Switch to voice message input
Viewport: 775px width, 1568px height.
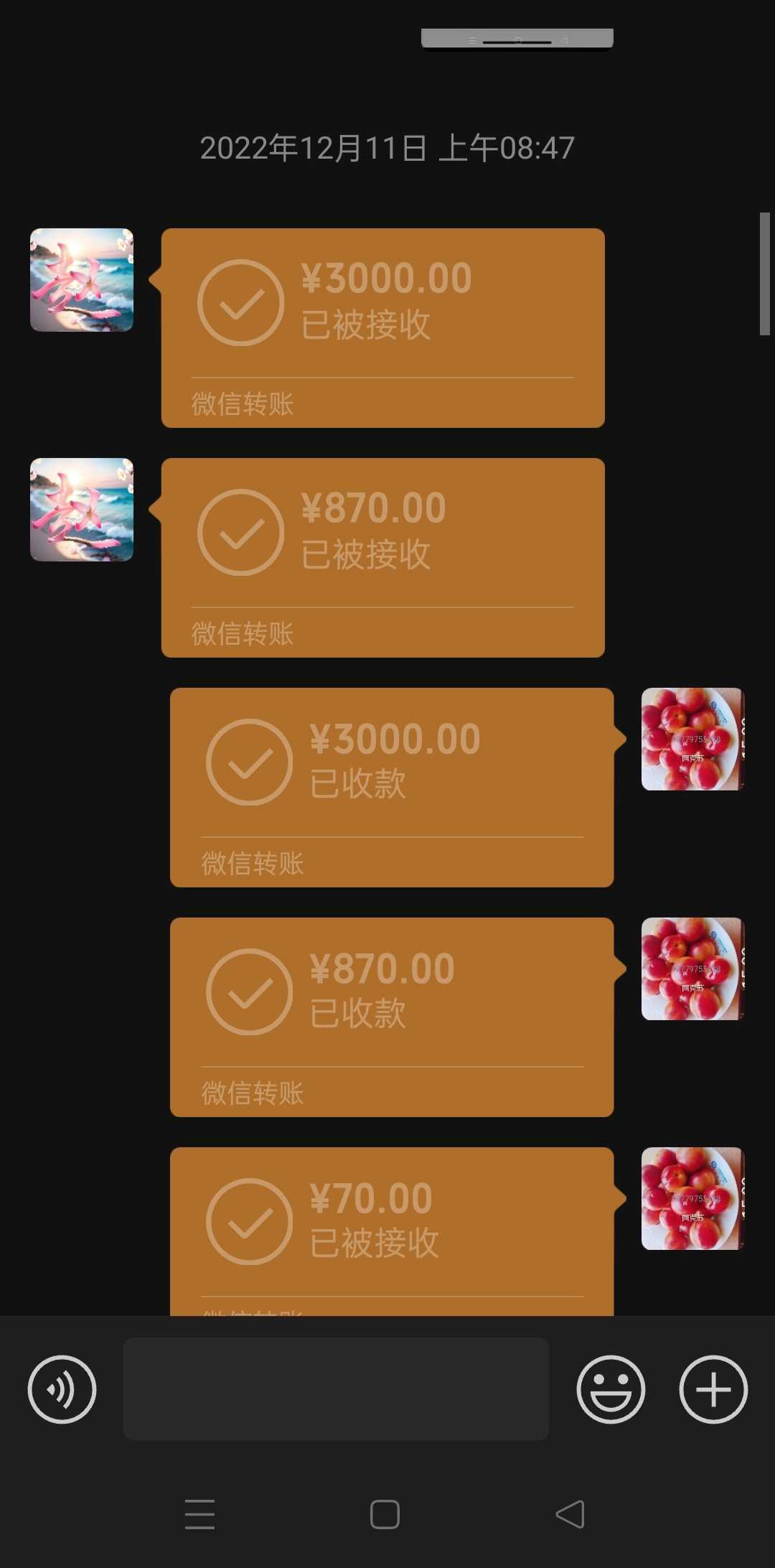coord(62,1389)
